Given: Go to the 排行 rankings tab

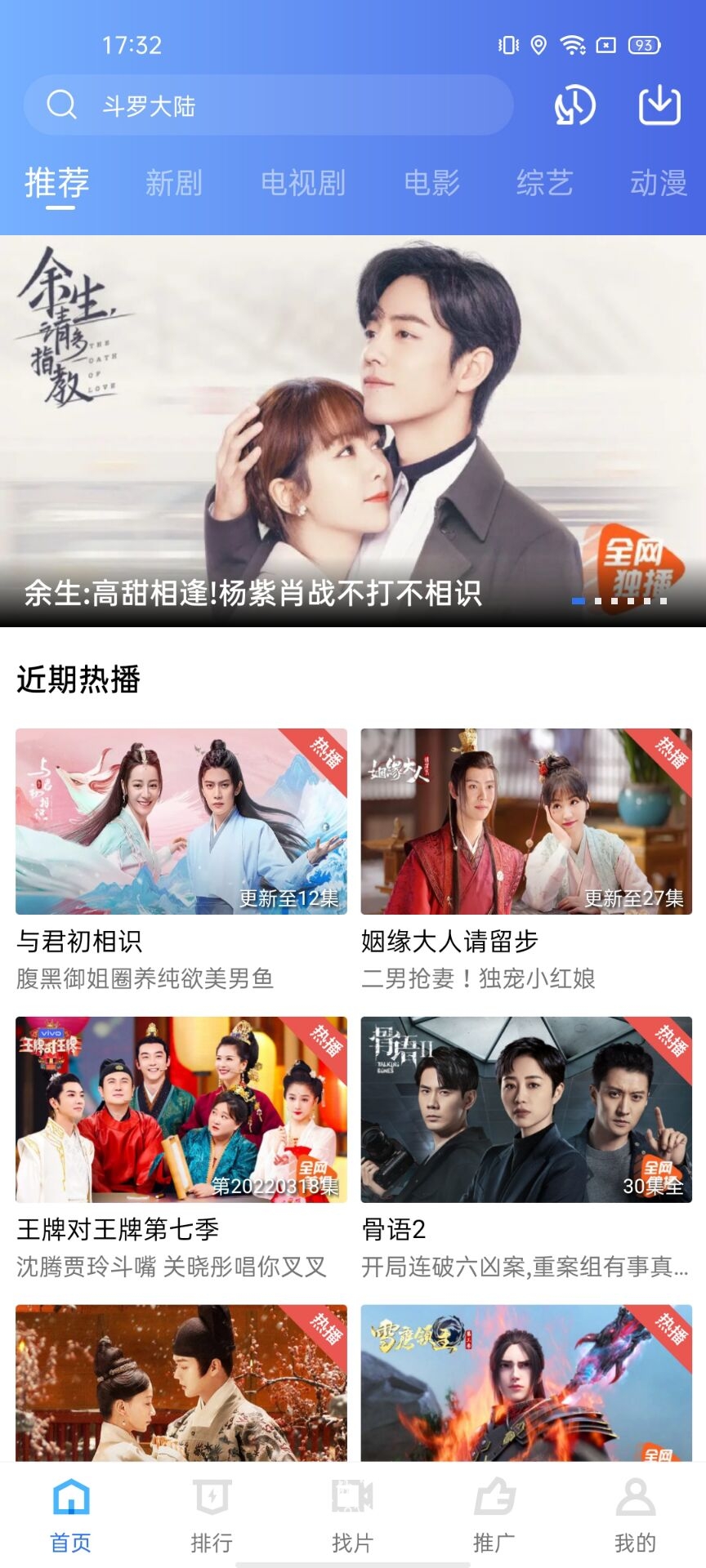Looking at the screenshot, I should [212, 1515].
